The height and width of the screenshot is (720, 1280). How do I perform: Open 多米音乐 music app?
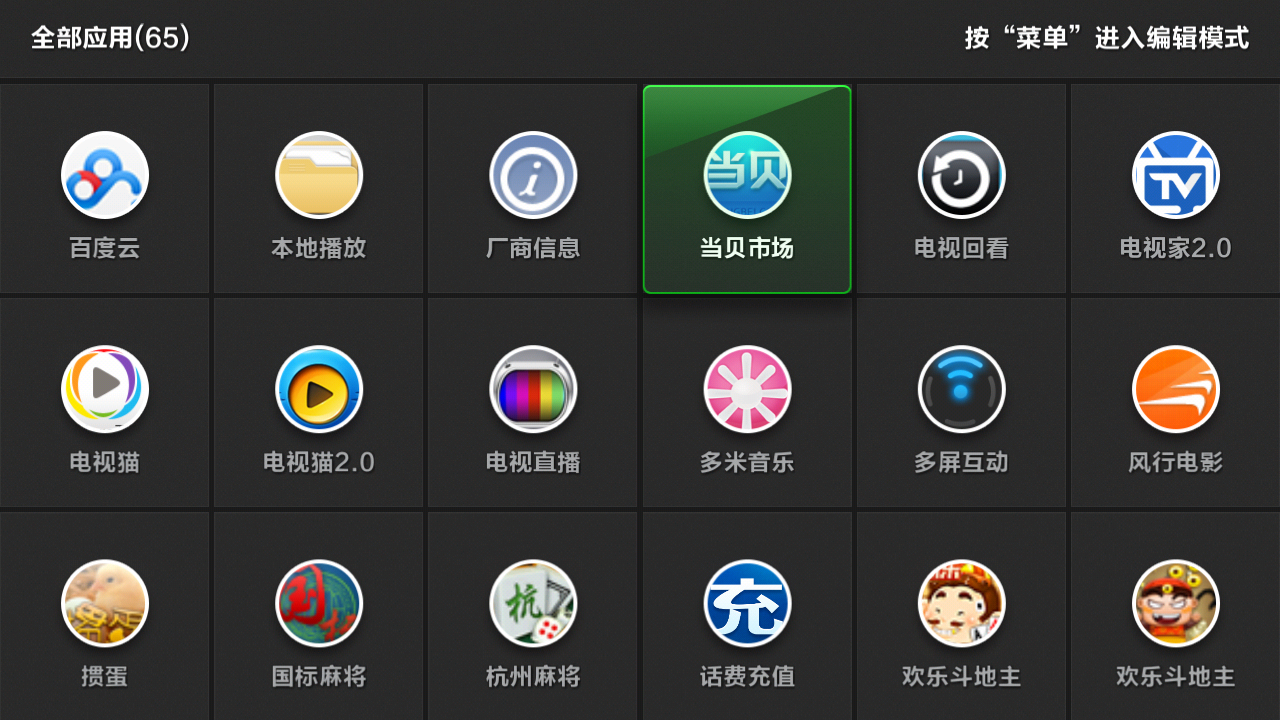tap(747, 390)
